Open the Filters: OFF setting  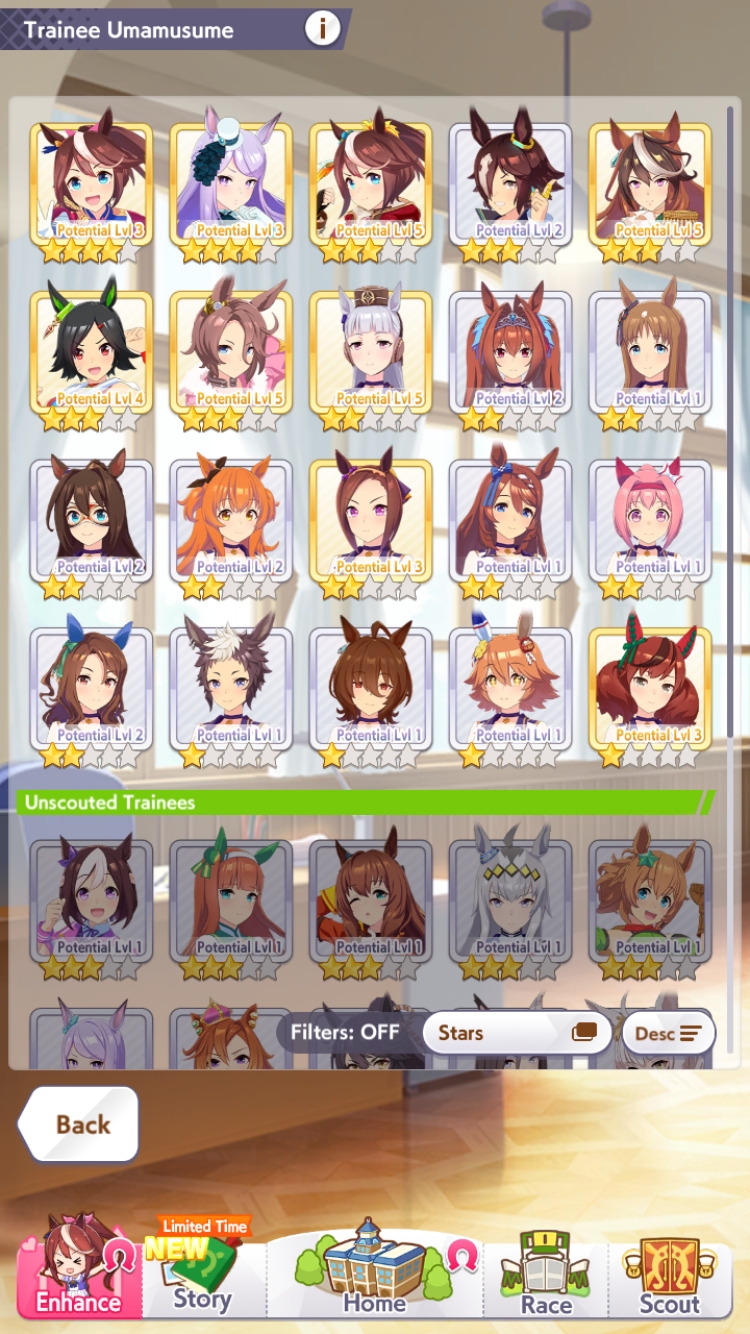[346, 1032]
